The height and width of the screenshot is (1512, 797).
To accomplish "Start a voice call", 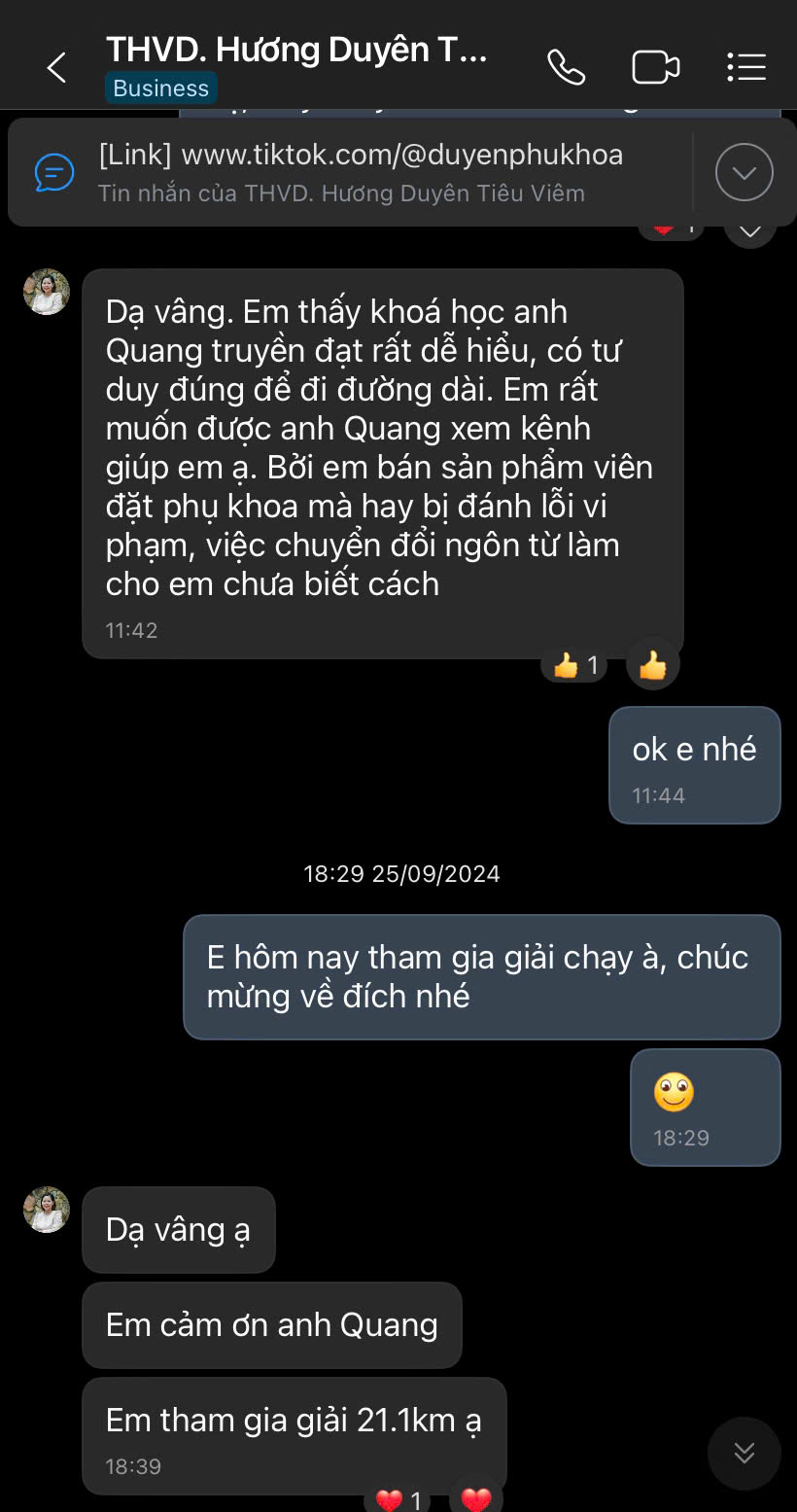I will [566, 67].
